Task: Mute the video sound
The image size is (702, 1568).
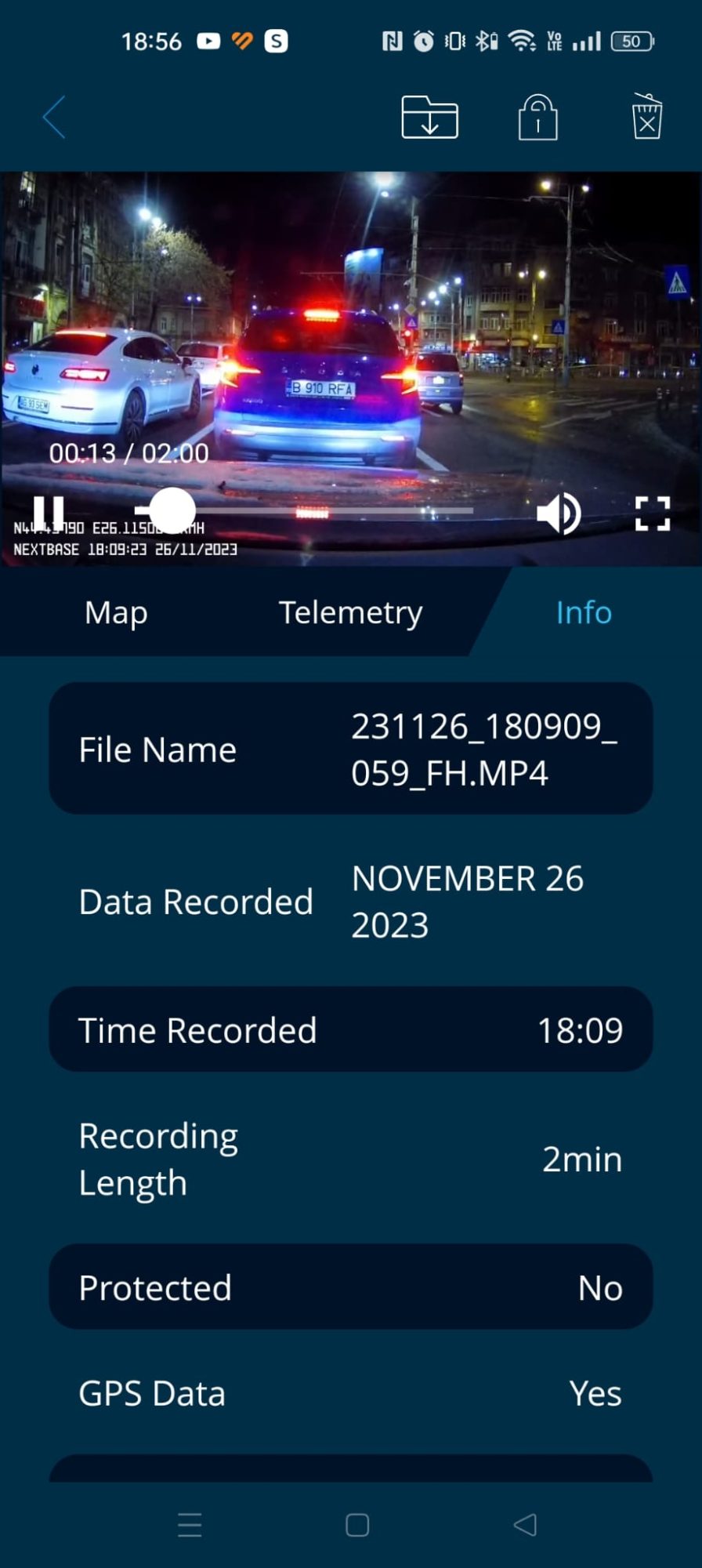Action: tap(558, 514)
